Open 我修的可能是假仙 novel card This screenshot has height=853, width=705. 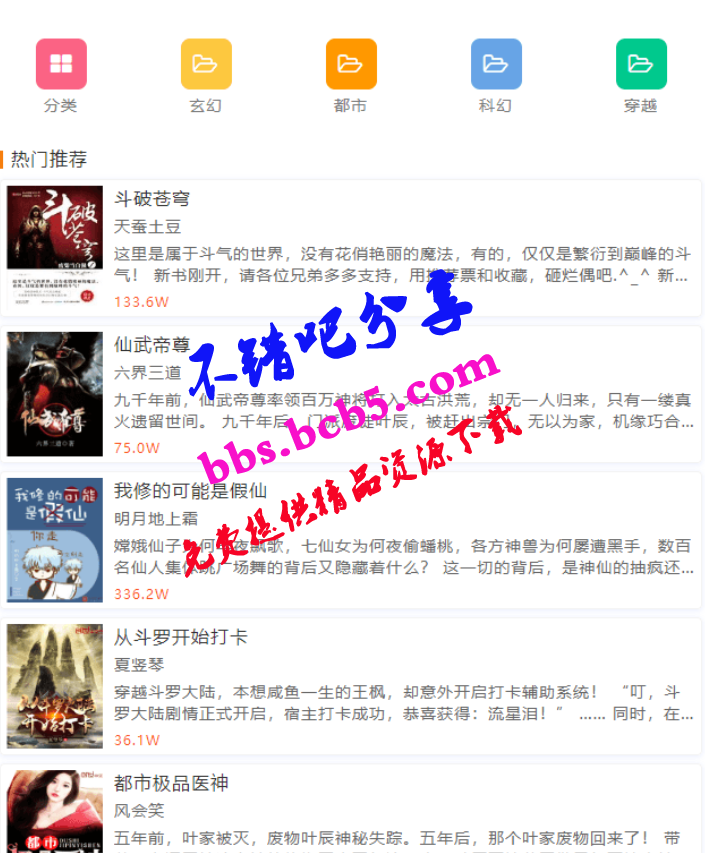click(x=190, y=491)
